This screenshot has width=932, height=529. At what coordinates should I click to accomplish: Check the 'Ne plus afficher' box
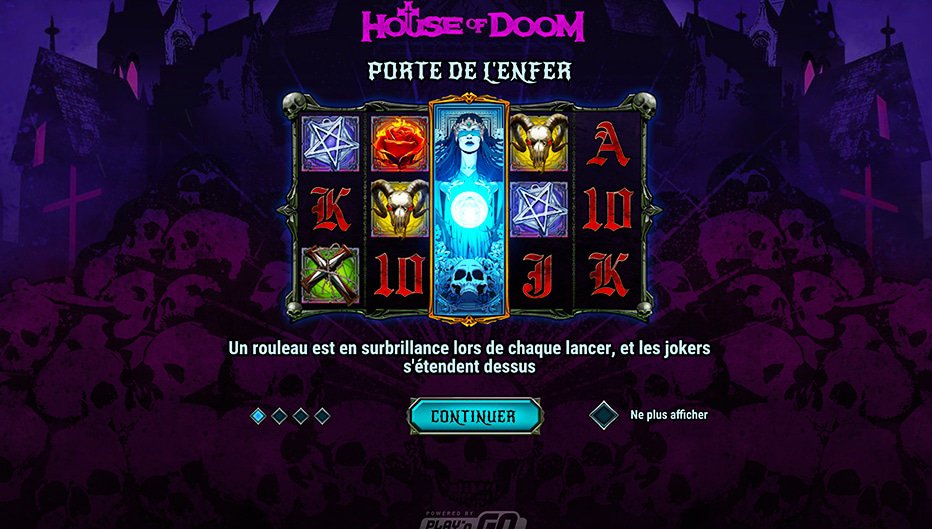coord(603,415)
